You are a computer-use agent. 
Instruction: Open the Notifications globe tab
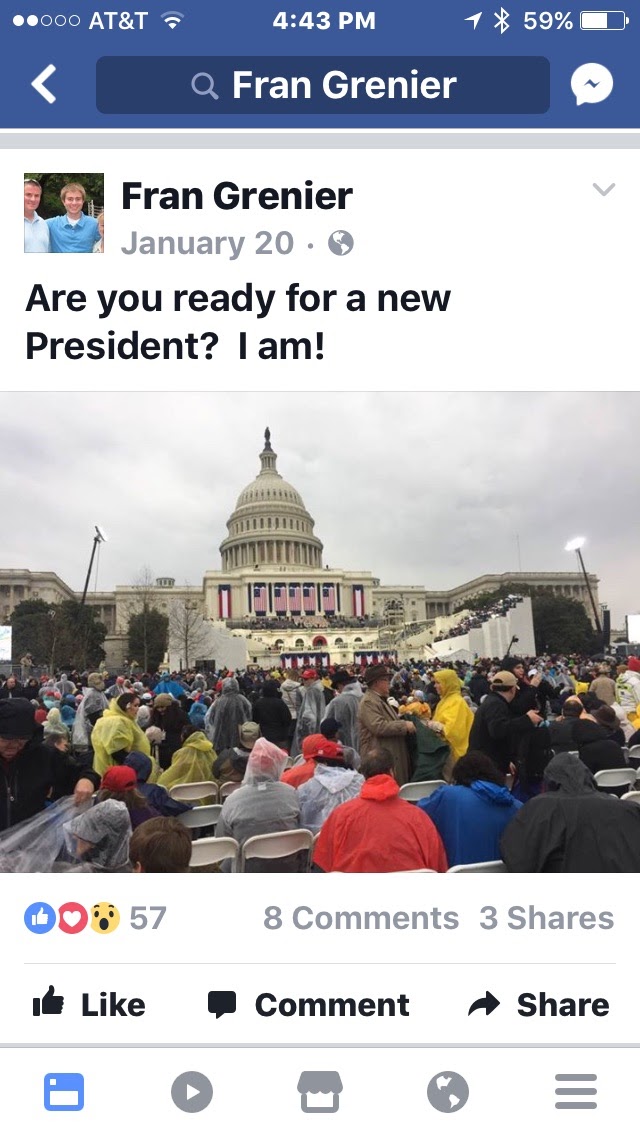pos(448,1092)
